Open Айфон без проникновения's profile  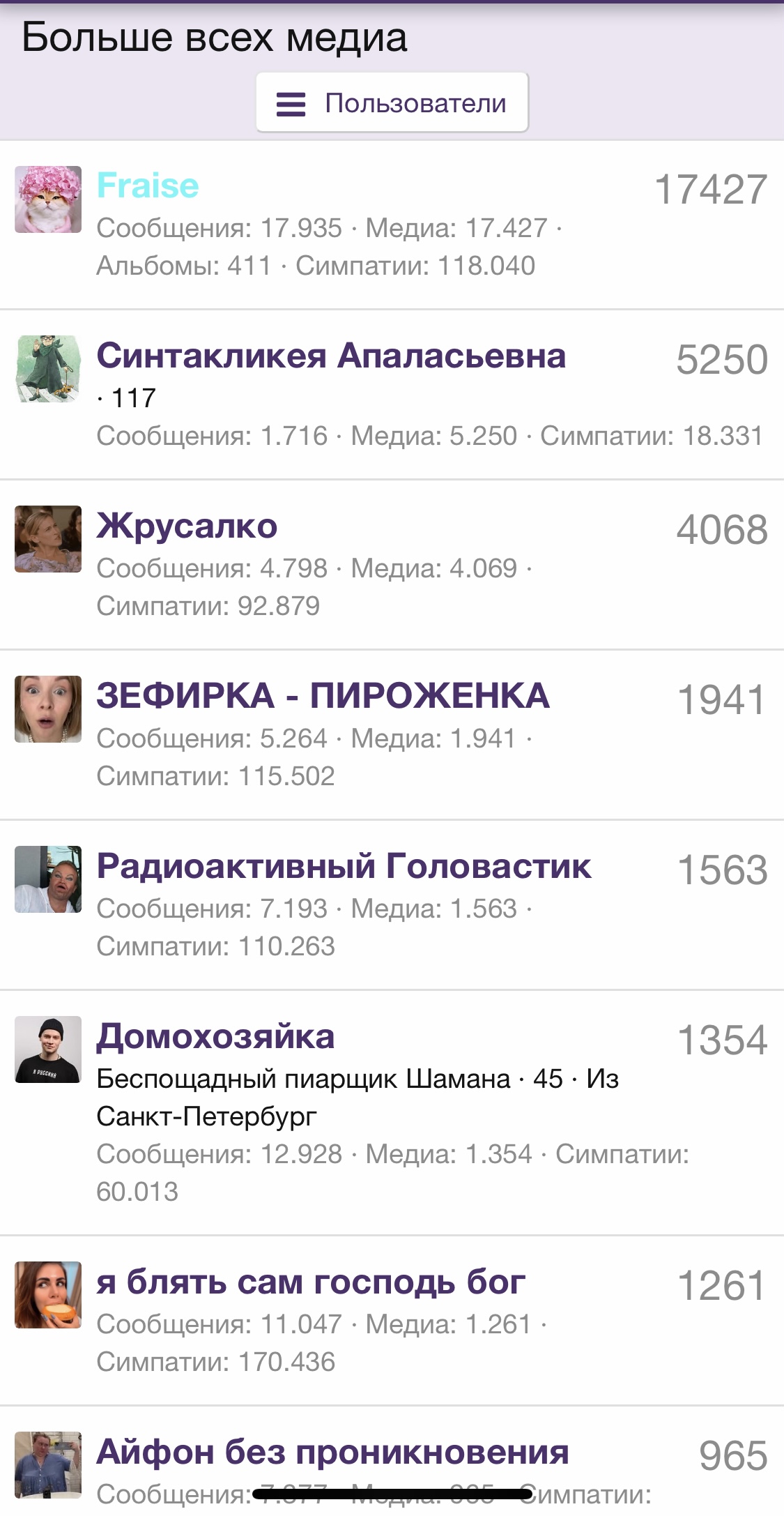tap(332, 1452)
